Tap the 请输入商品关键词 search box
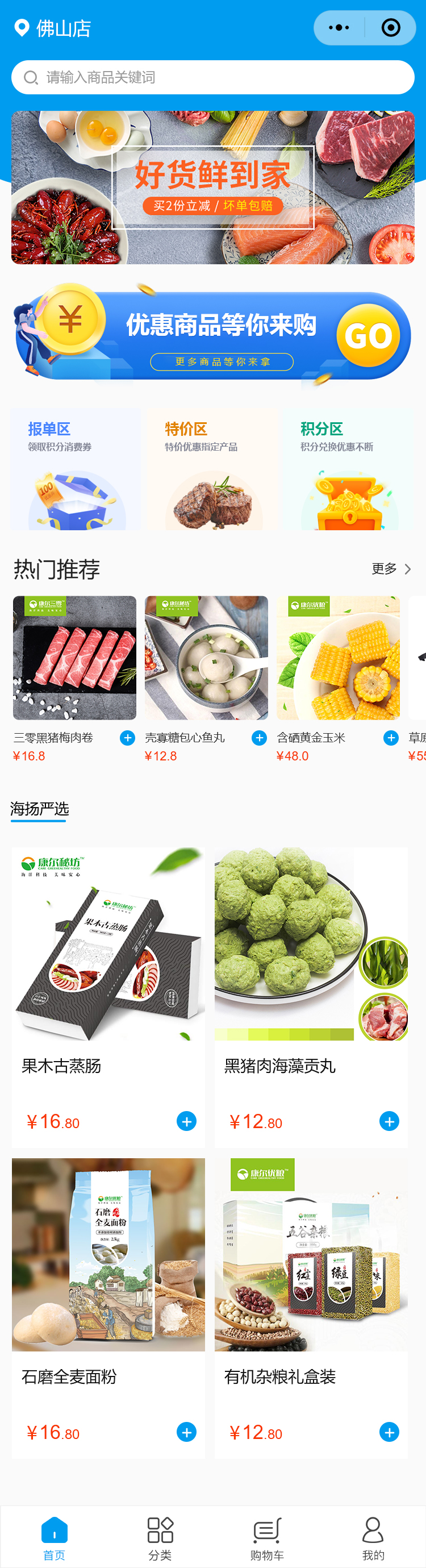The image size is (426, 1568). [x=213, y=77]
